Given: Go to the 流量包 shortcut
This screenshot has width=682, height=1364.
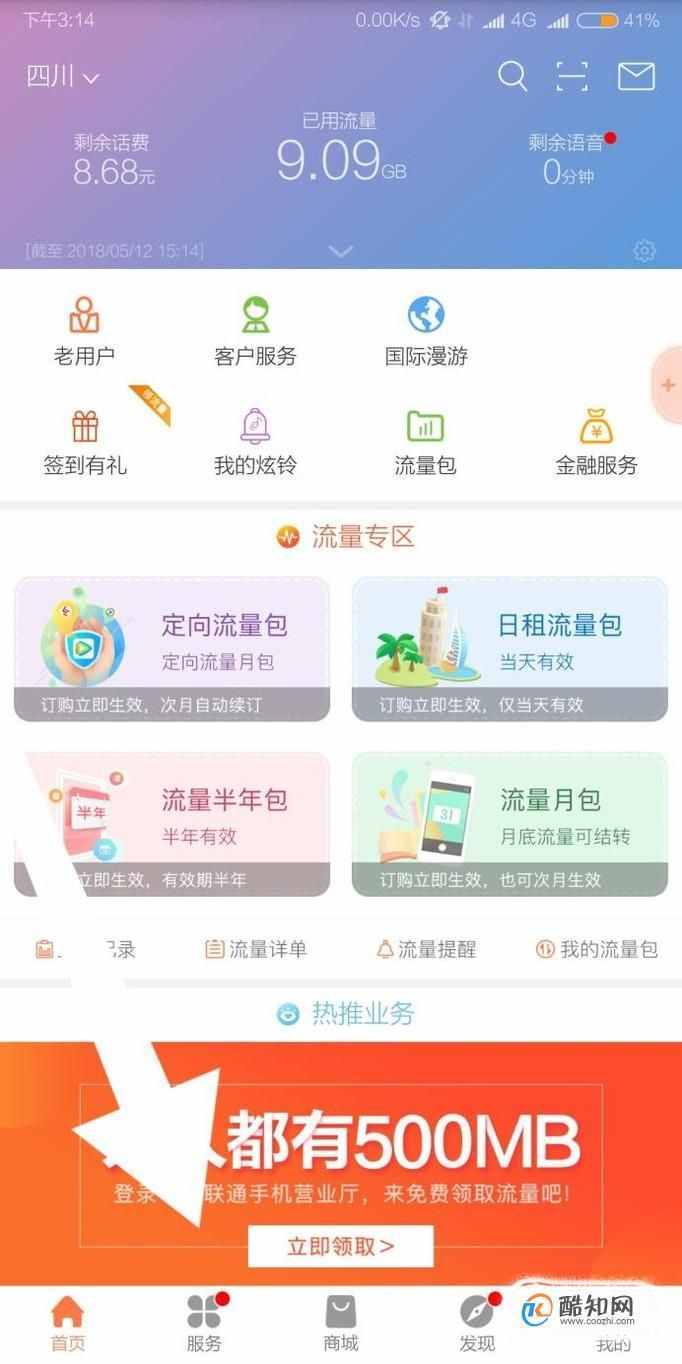Looking at the screenshot, I should (x=425, y=441).
